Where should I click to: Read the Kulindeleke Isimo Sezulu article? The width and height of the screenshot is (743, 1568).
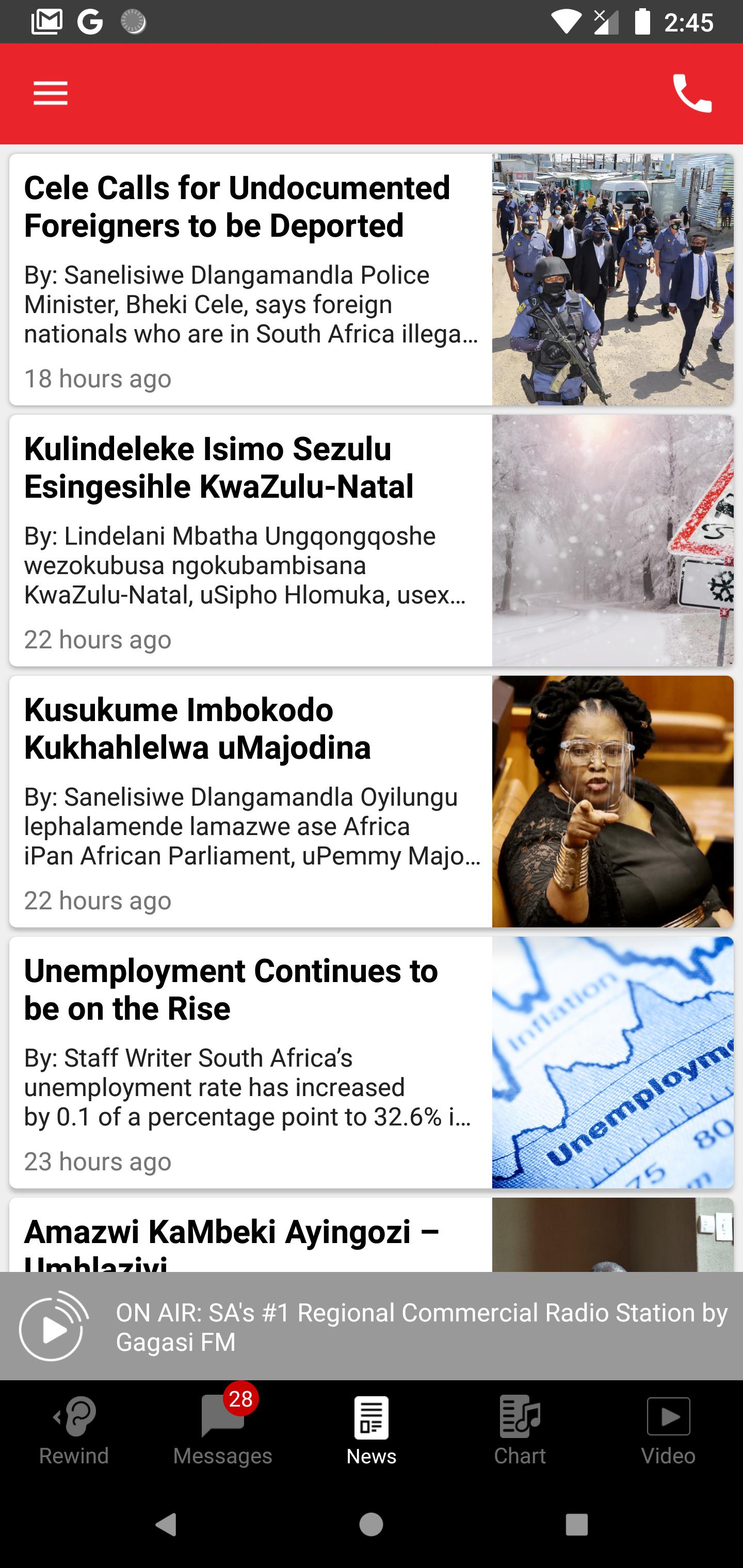pyautogui.click(x=372, y=541)
